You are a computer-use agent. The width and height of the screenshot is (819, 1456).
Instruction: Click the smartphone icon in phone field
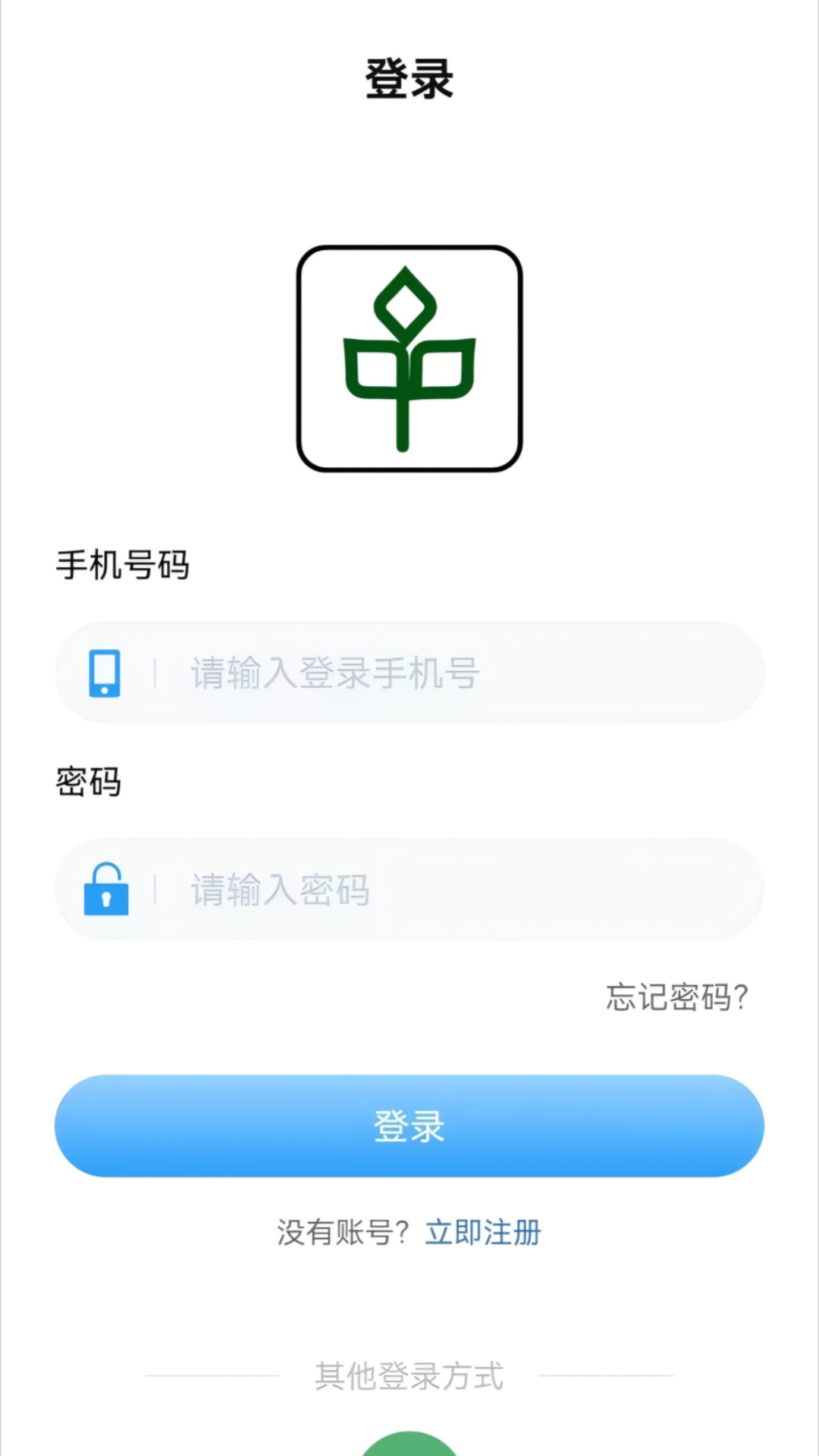click(x=106, y=673)
